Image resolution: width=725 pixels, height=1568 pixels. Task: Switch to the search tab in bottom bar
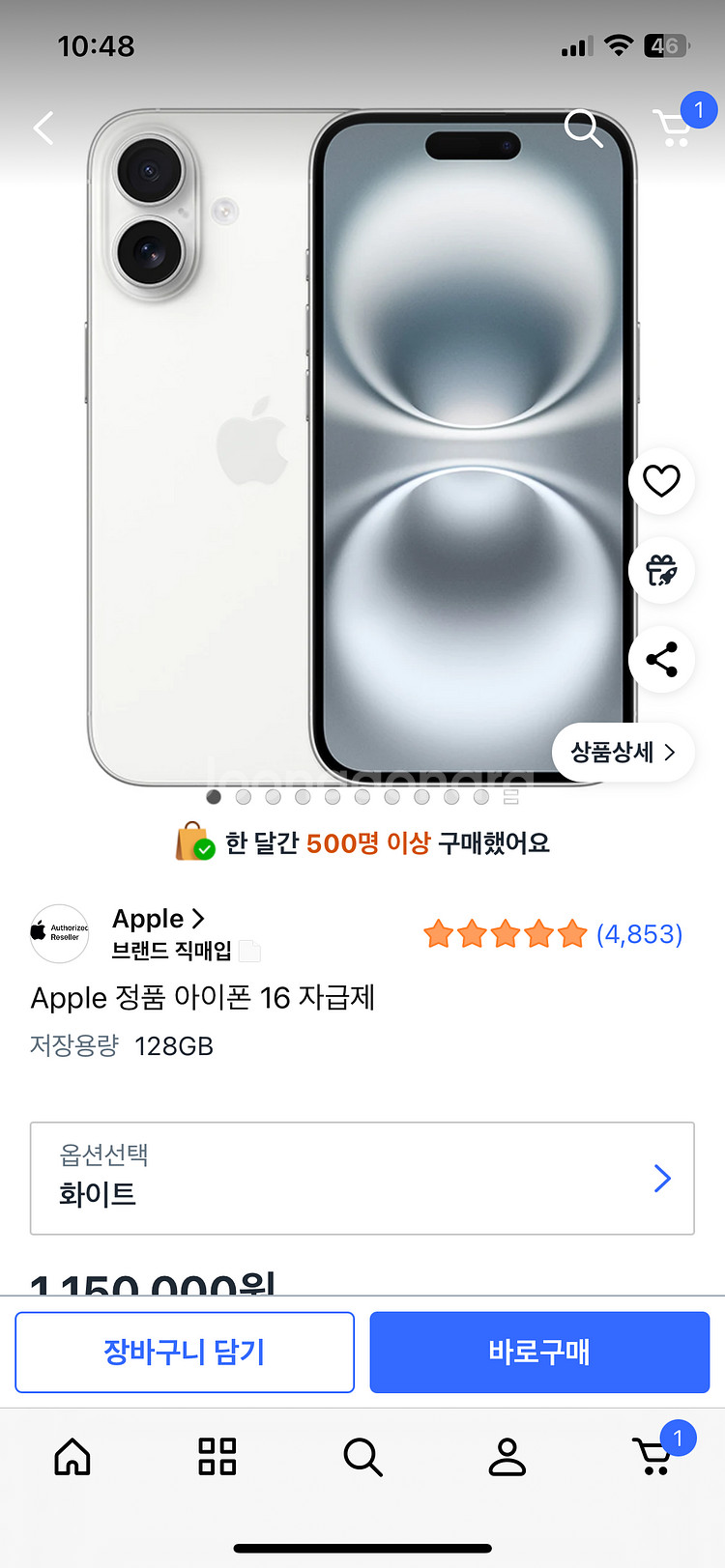[362, 1457]
